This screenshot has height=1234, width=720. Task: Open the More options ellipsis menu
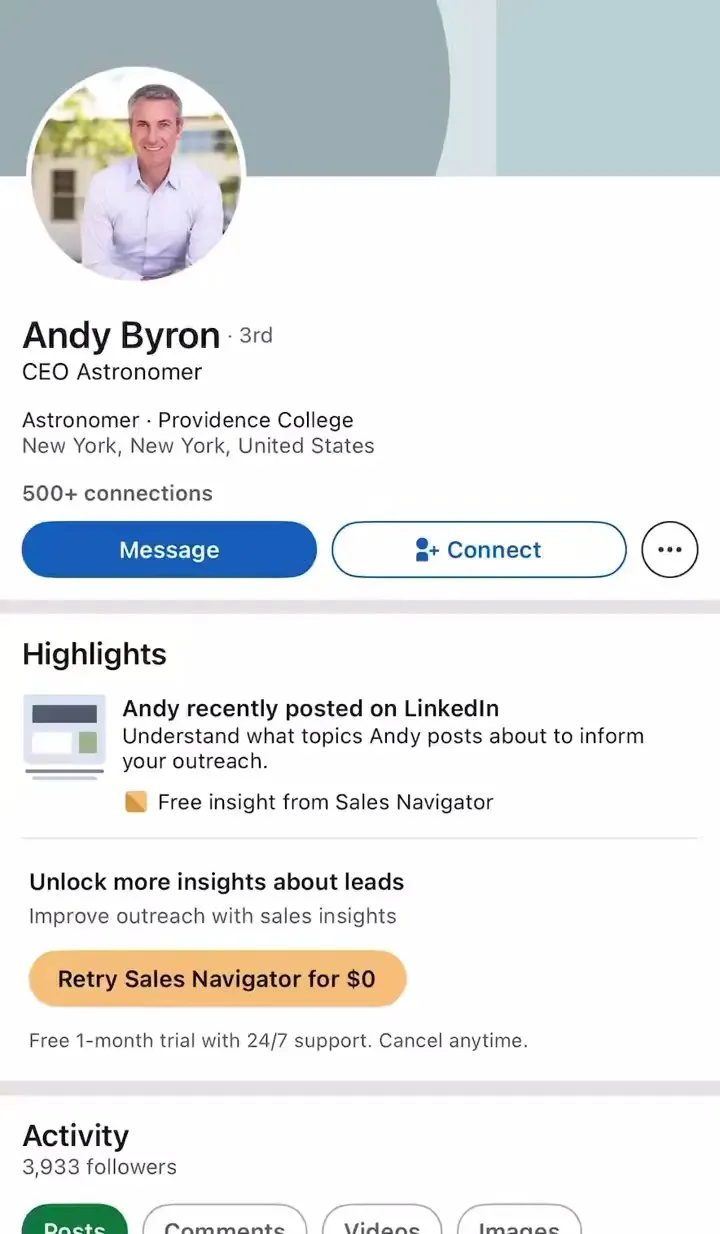click(669, 549)
